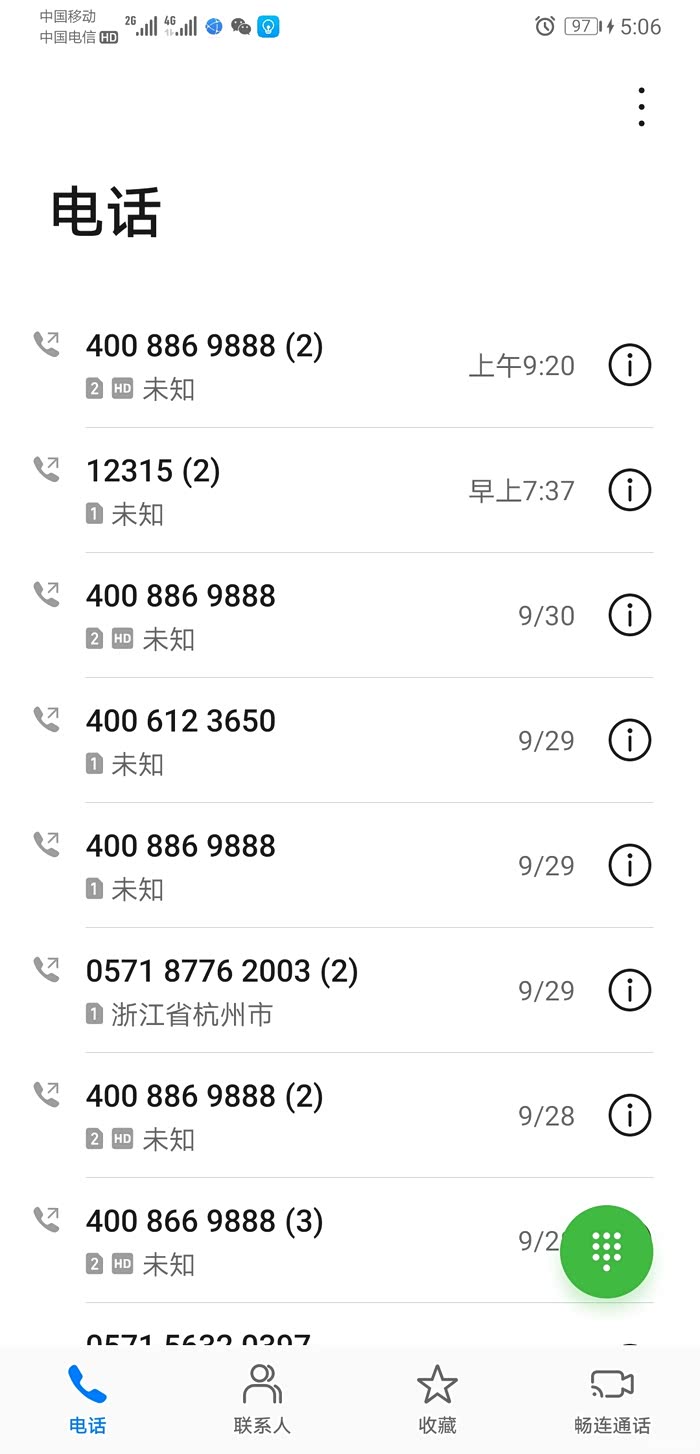Screen dimensions: 700x1454
Task: View info for the 9/30 call
Action: tap(630, 615)
